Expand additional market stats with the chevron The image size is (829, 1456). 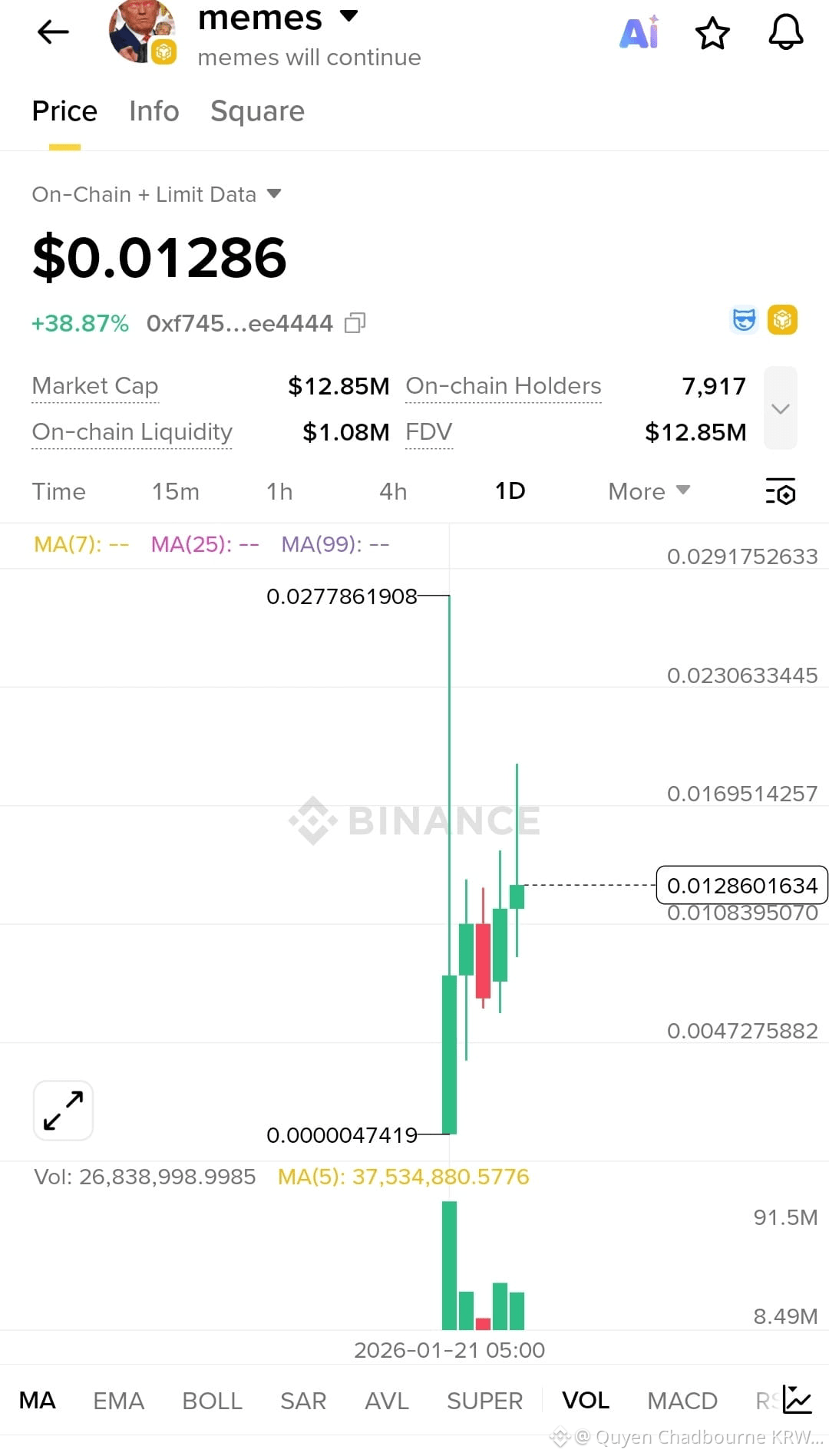[780, 408]
